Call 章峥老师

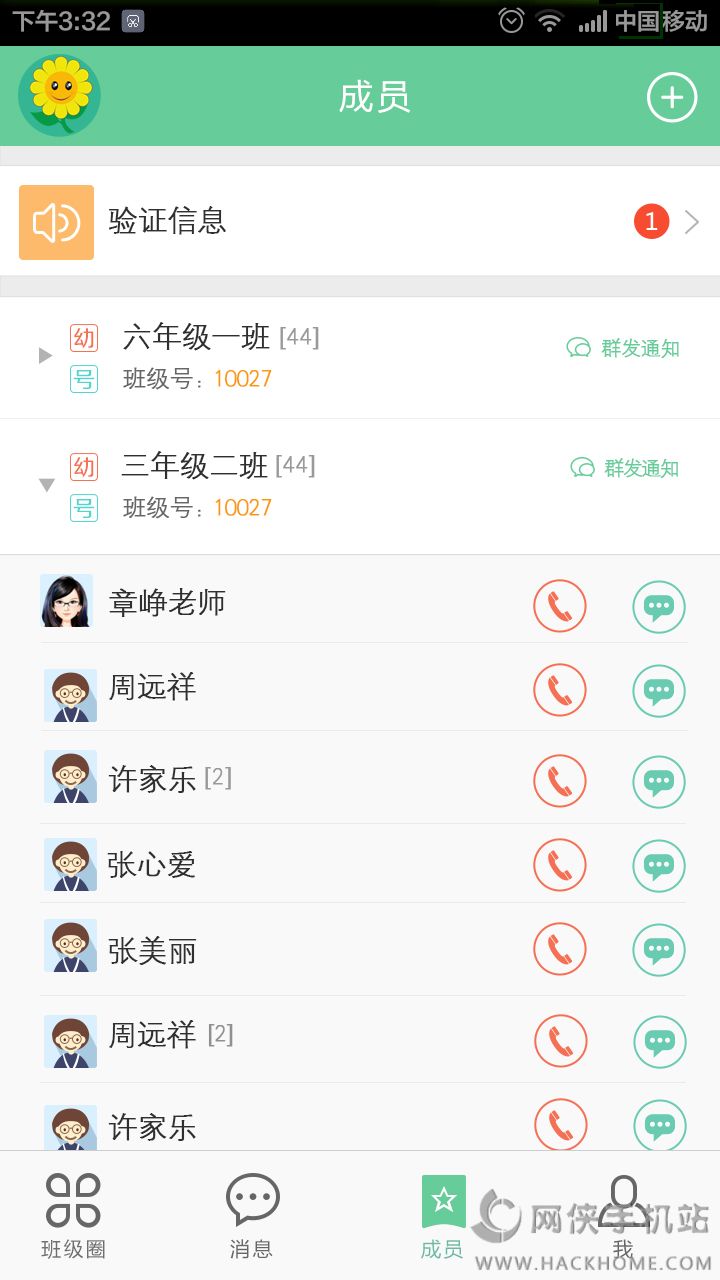tap(560, 606)
